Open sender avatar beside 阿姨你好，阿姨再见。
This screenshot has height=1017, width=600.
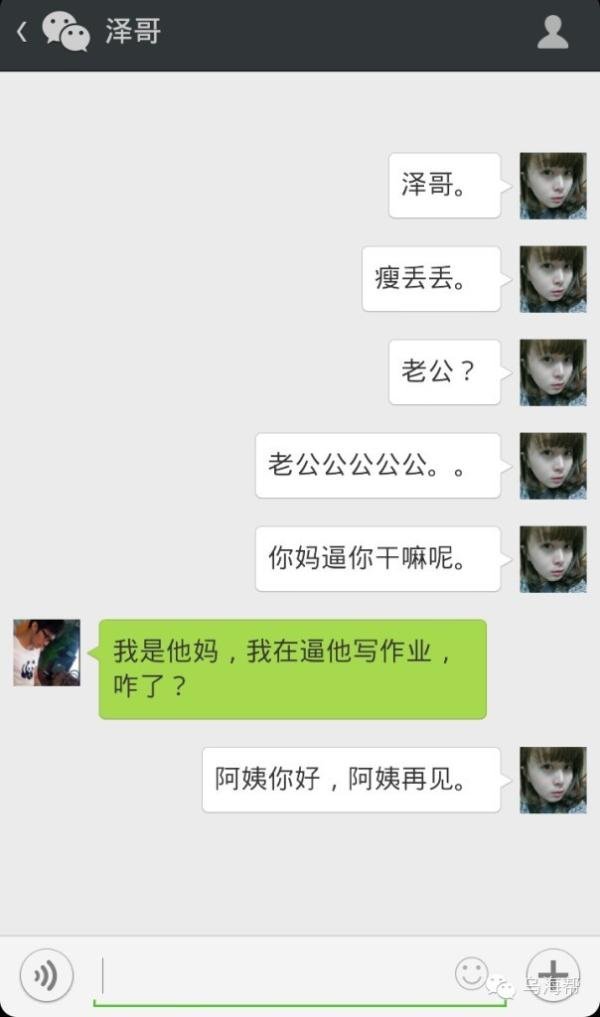[552, 779]
